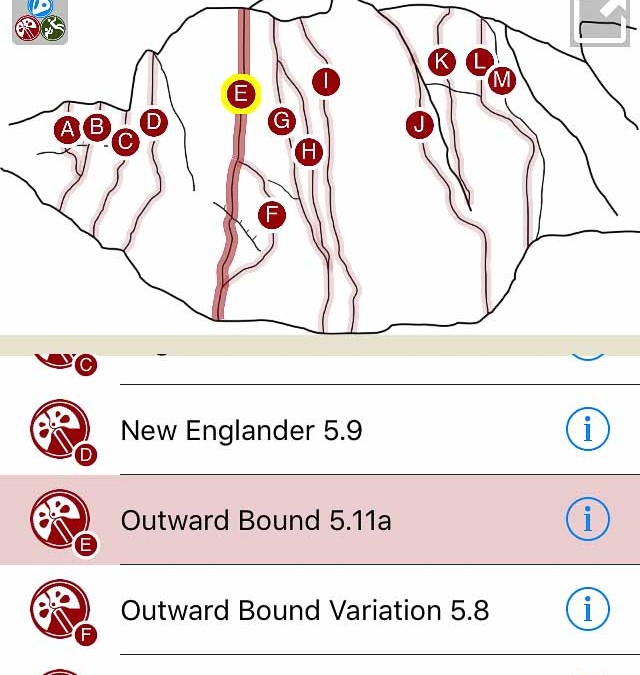Tap route marker H on the topo
640x675 pixels.
(309, 152)
